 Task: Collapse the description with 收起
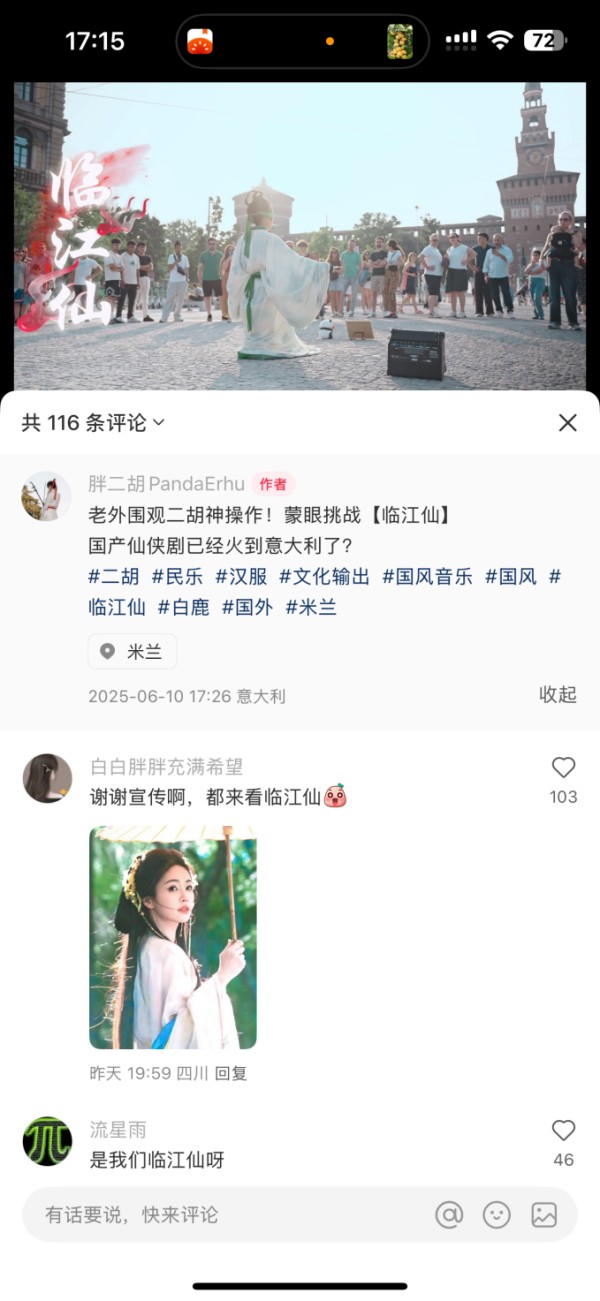[558, 695]
